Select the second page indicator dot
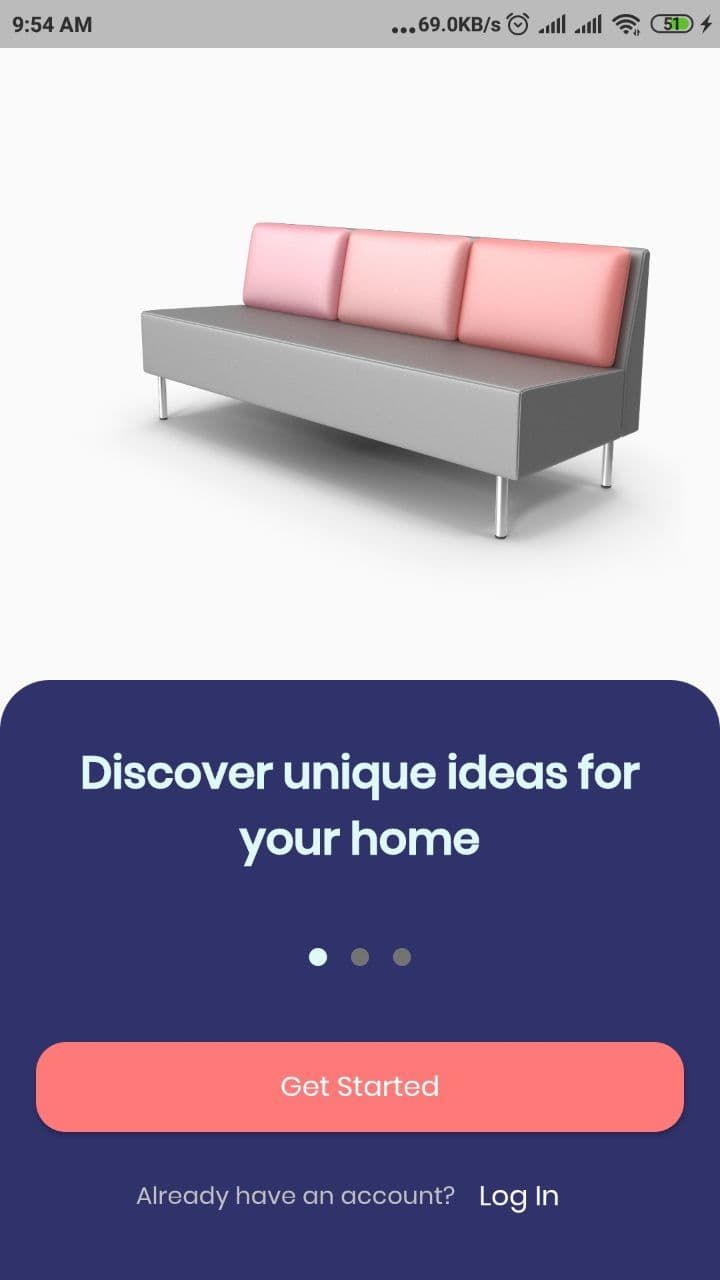 tap(360, 957)
